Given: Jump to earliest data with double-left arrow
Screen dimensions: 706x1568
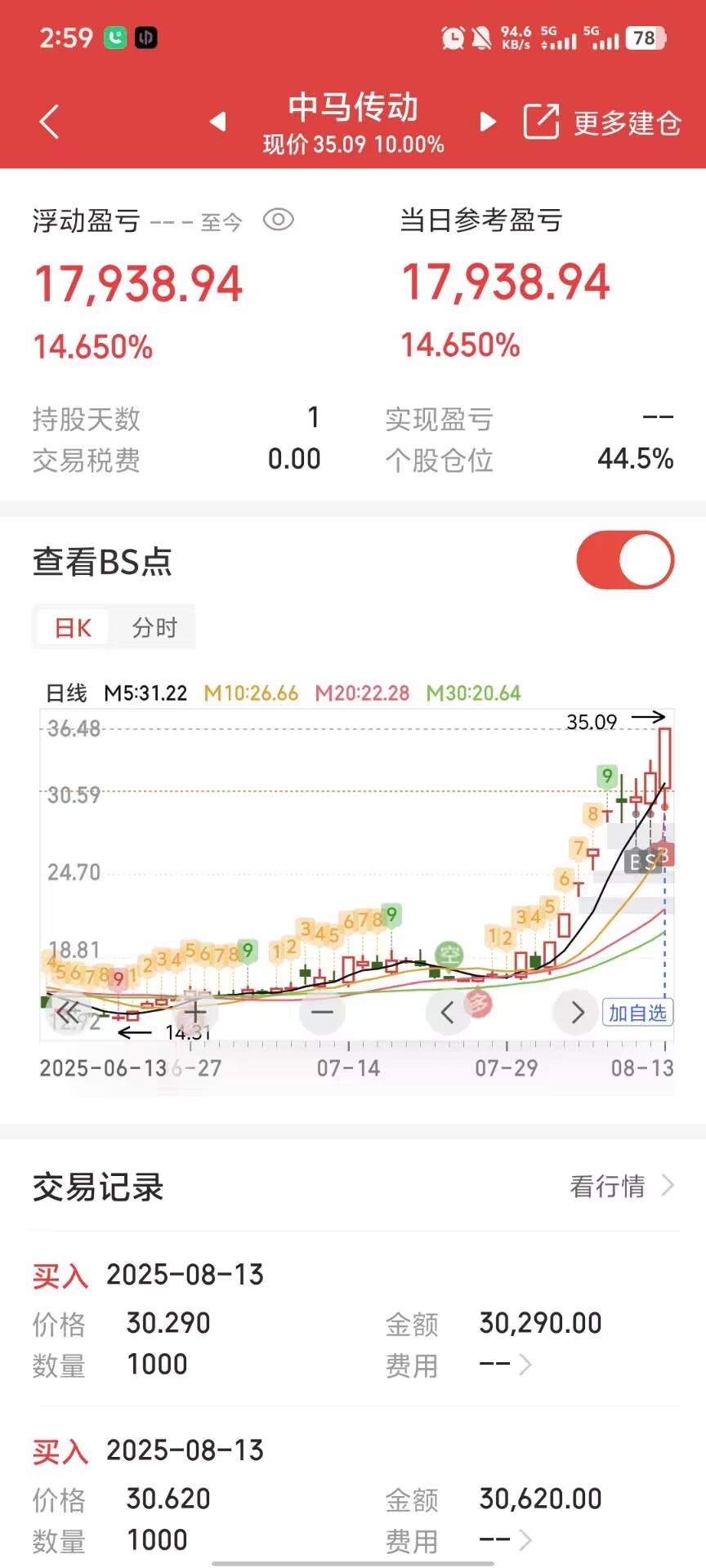Looking at the screenshot, I should click(x=68, y=1013).
